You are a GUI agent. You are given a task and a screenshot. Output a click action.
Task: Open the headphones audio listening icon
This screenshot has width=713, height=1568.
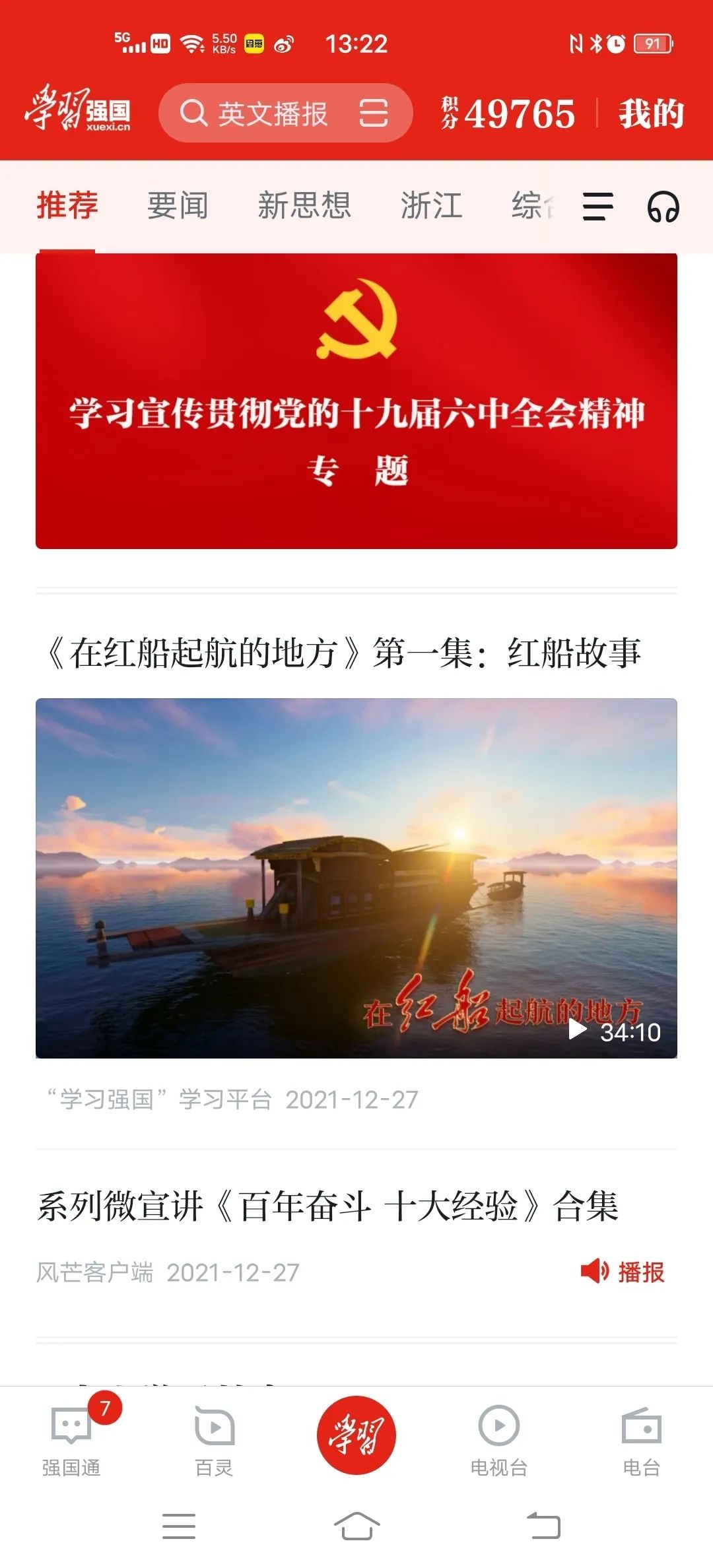pos(663,207)
